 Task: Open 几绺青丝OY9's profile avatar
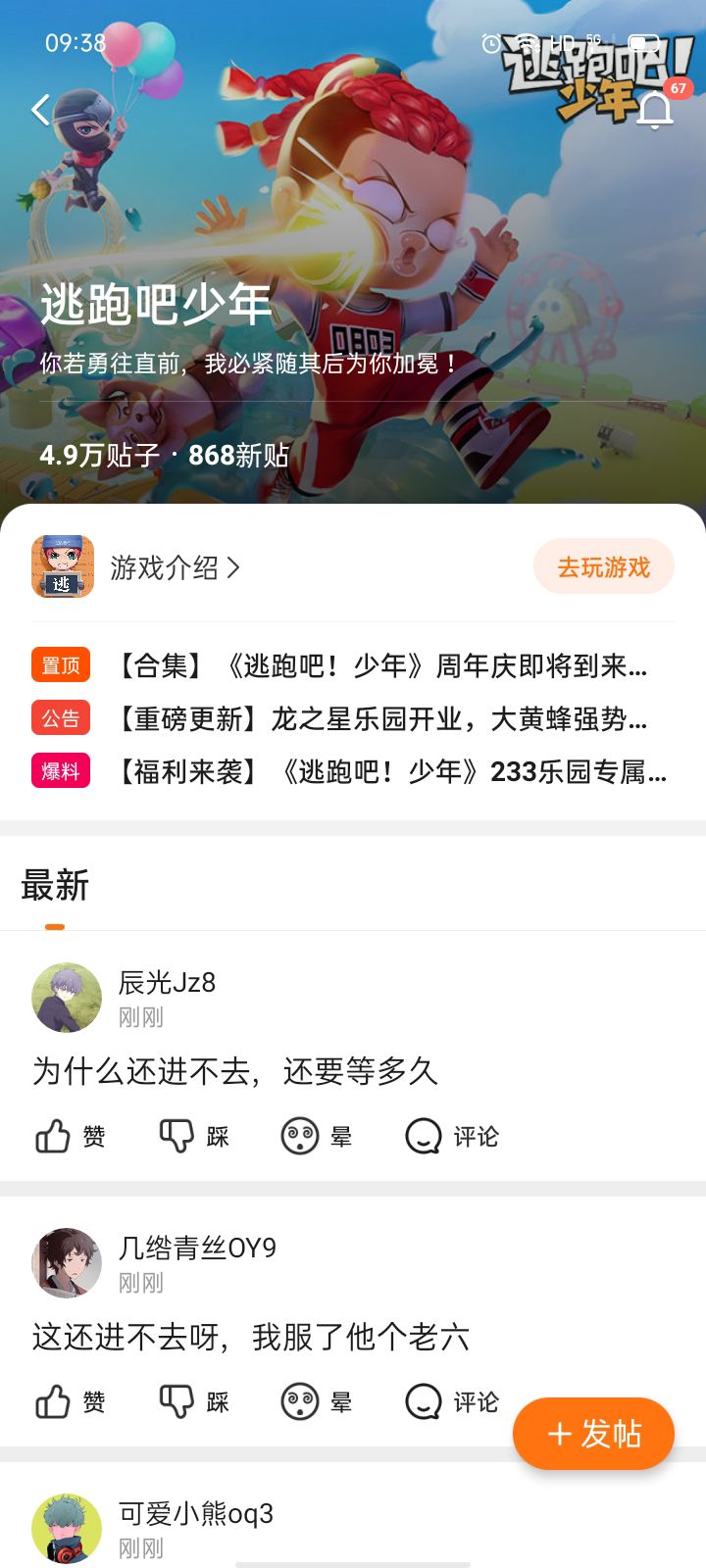(67, 1263)
